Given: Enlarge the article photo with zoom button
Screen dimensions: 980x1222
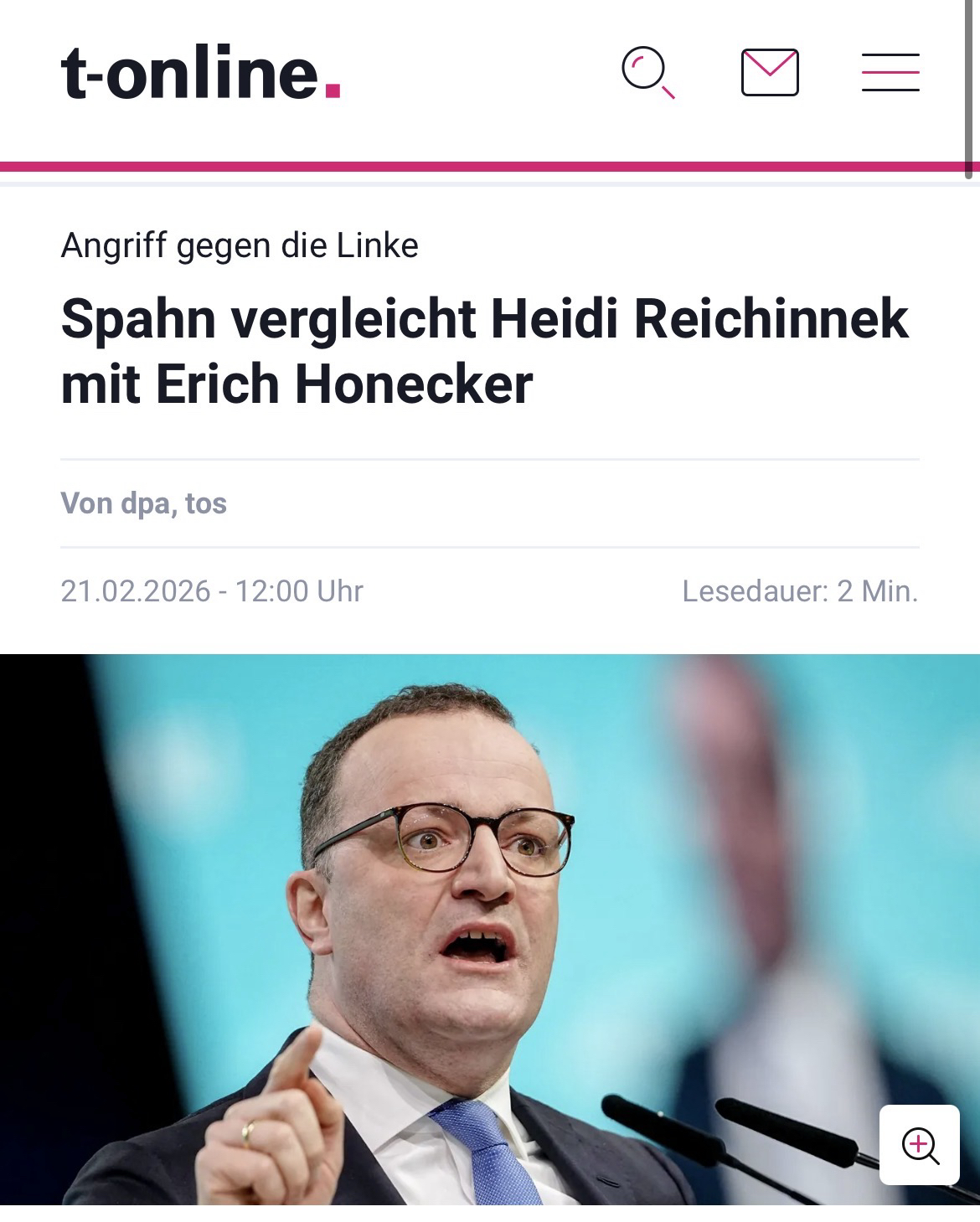Looking at the screenshot, I should pyautogui.click(x=919, y=1144).
